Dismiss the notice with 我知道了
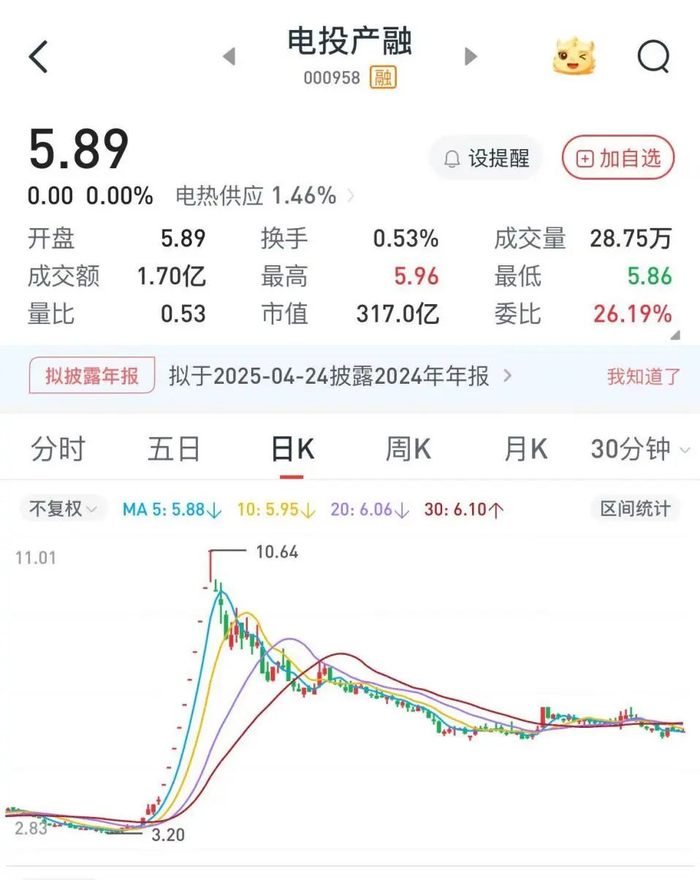This screenshot has height=880, width=700. click(643, 376)
